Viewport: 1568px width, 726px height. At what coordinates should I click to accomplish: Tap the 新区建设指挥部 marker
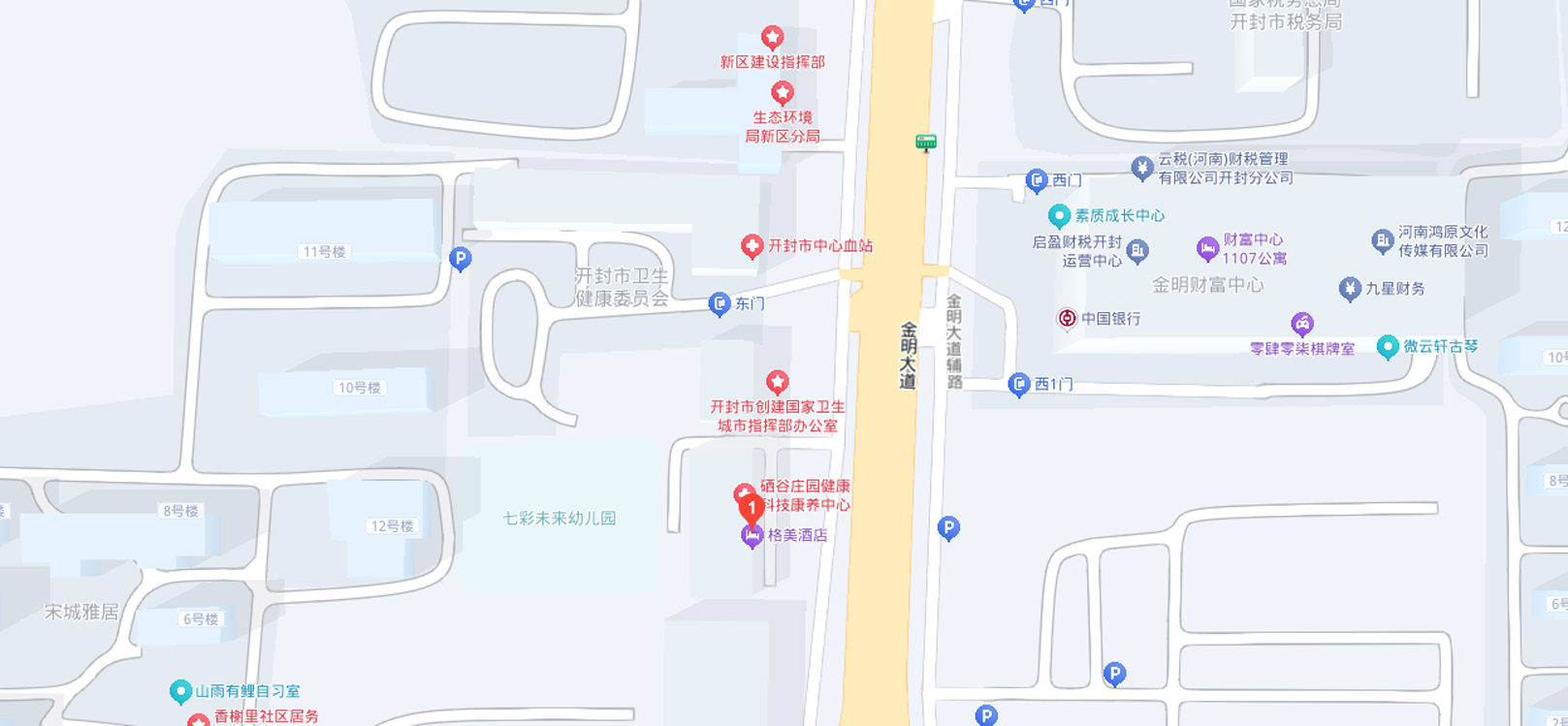(773, 38)
